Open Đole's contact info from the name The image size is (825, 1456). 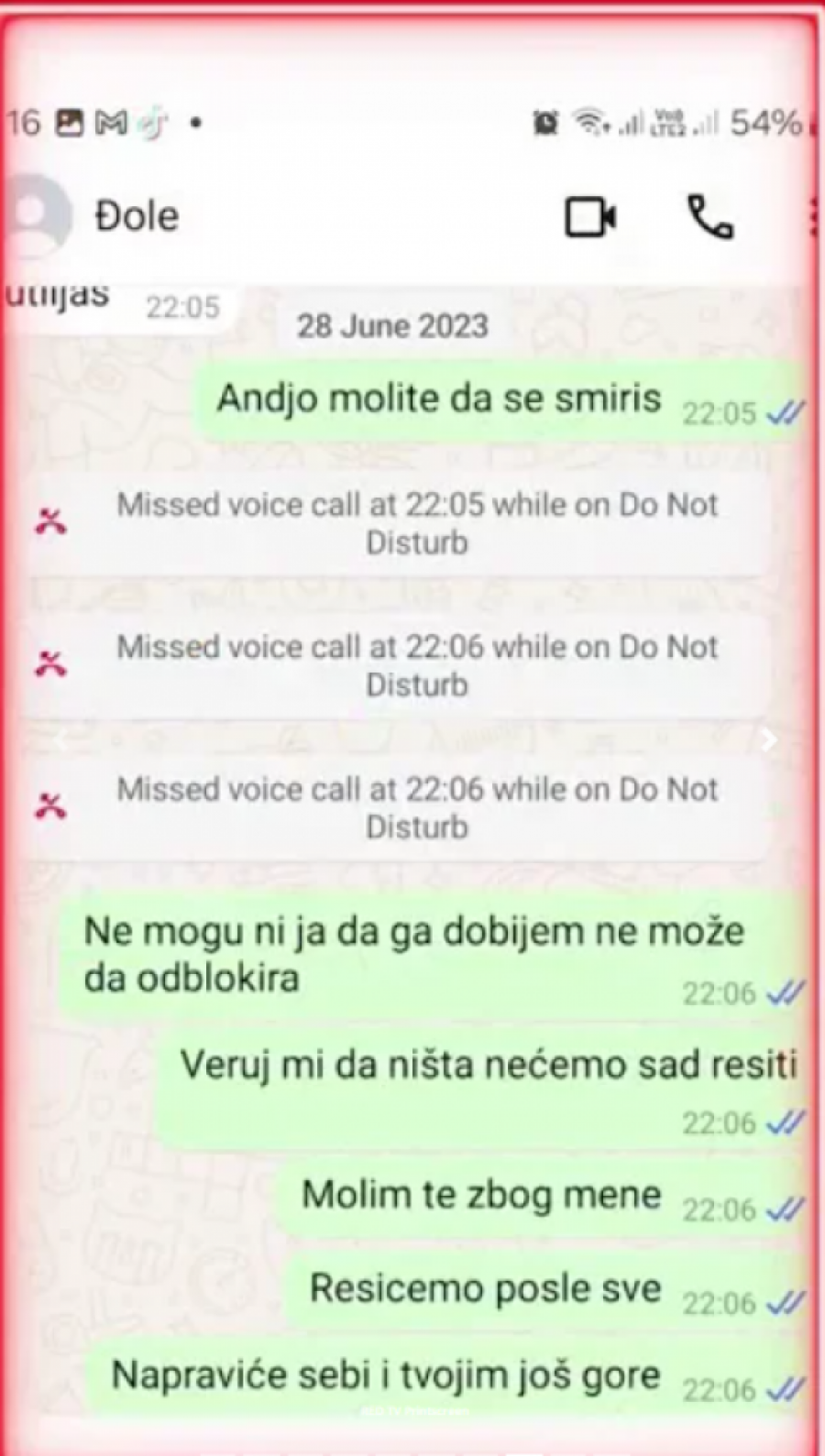[137, 217]
